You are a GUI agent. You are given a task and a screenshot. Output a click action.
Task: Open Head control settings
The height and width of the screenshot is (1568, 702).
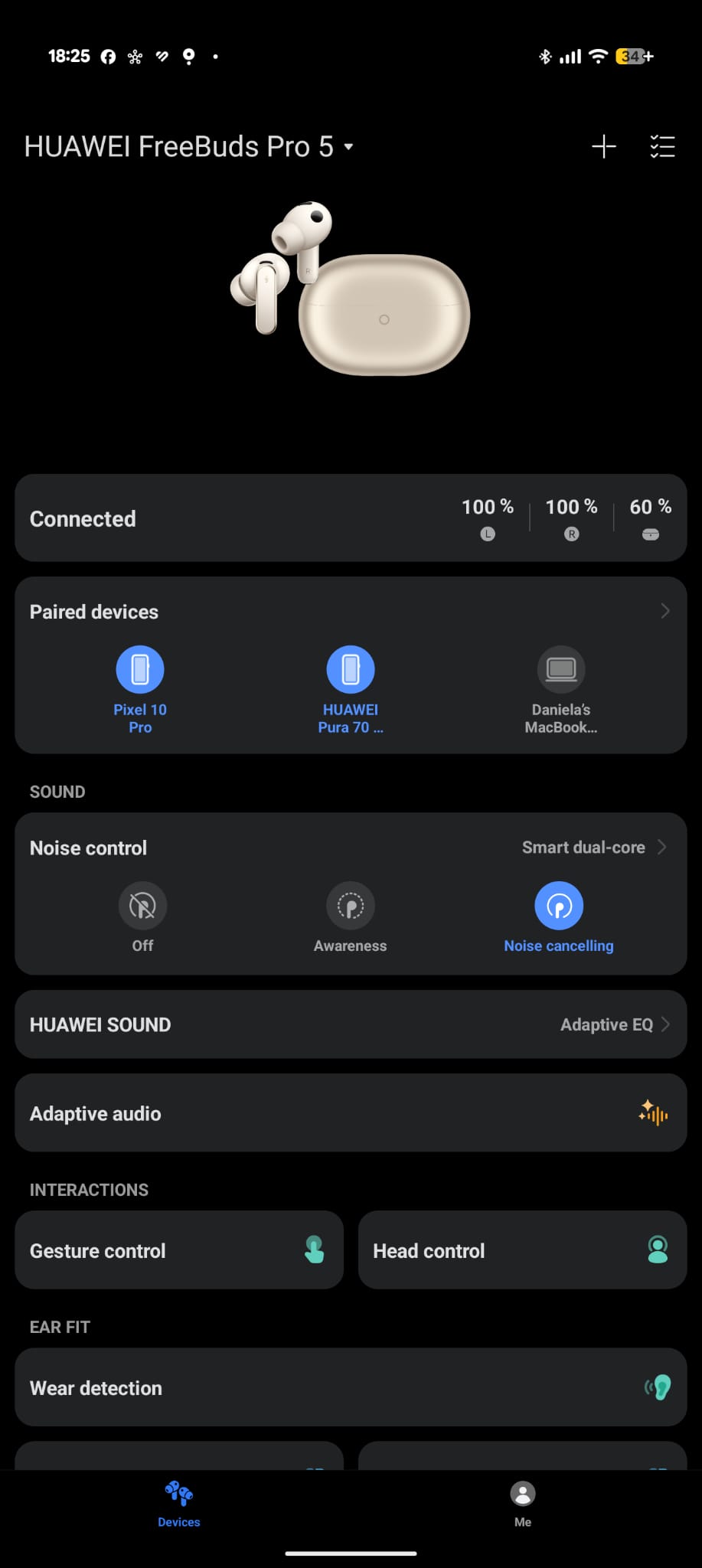pyautogui.click(x=522, y=1250)
